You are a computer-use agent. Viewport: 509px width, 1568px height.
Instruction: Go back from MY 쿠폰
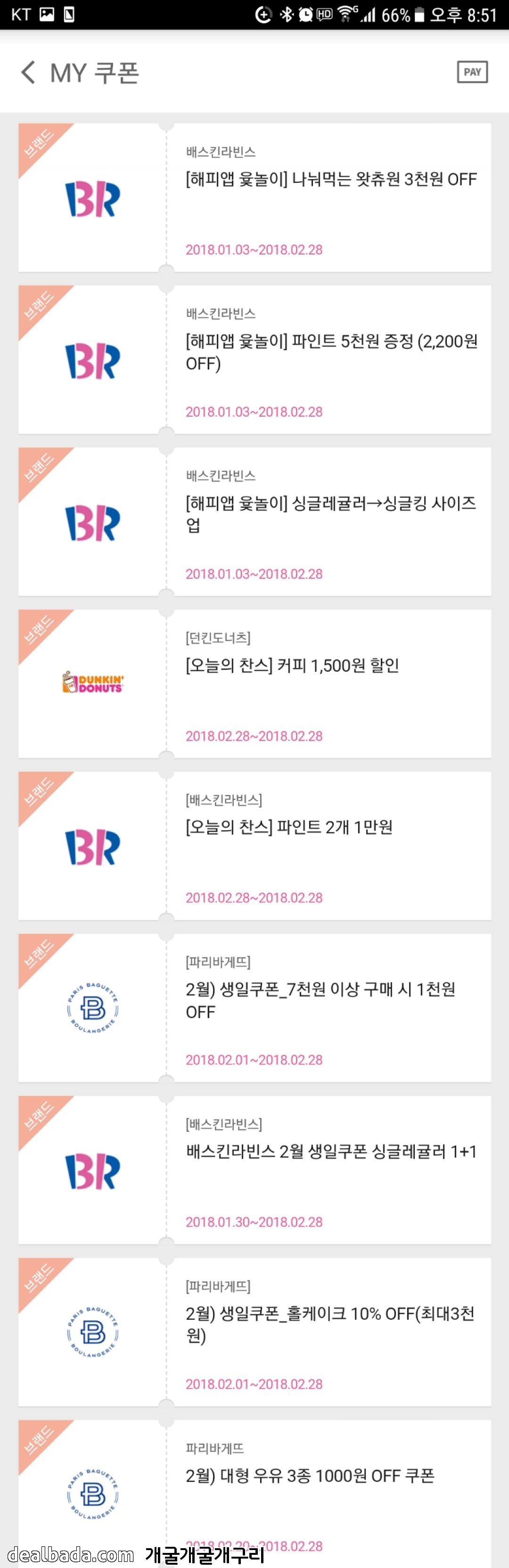coord(28,72)
